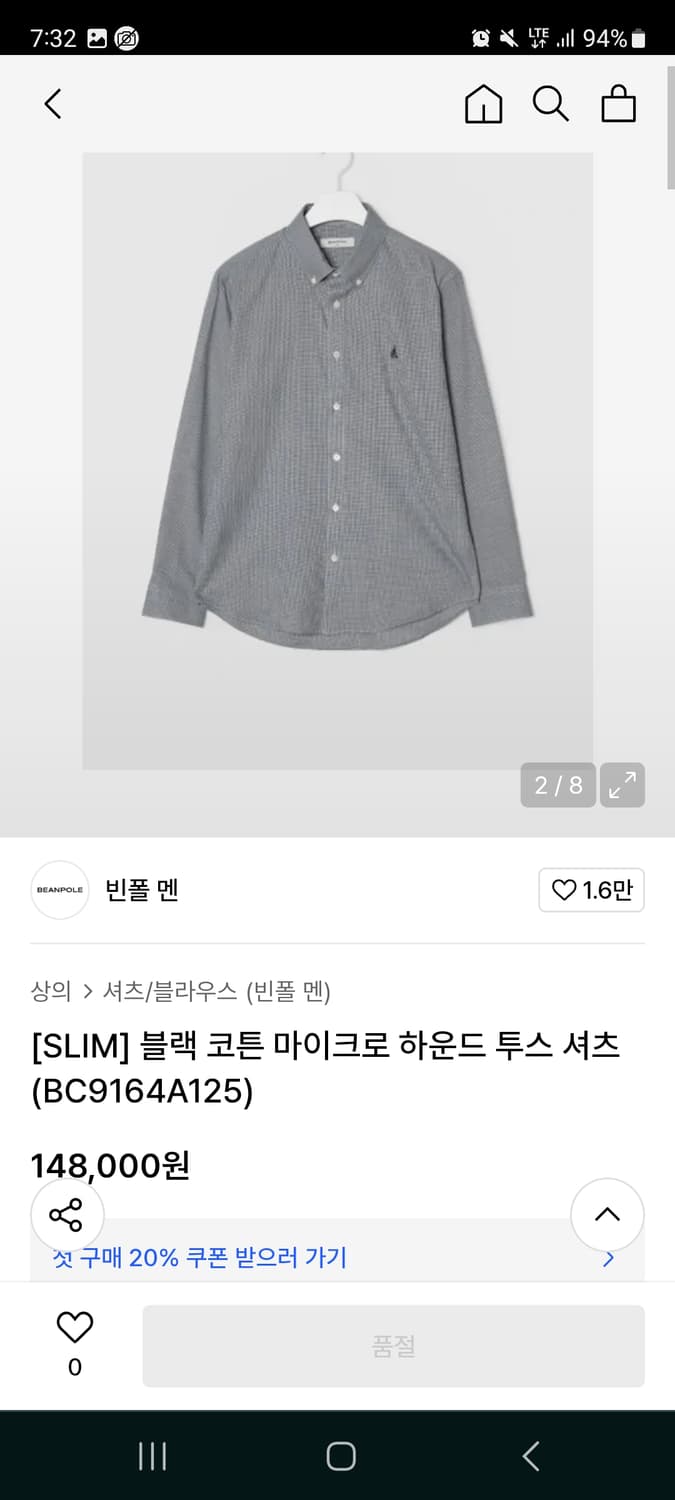
Task: Tap the 품절 button
Action: click(393, 1346)
